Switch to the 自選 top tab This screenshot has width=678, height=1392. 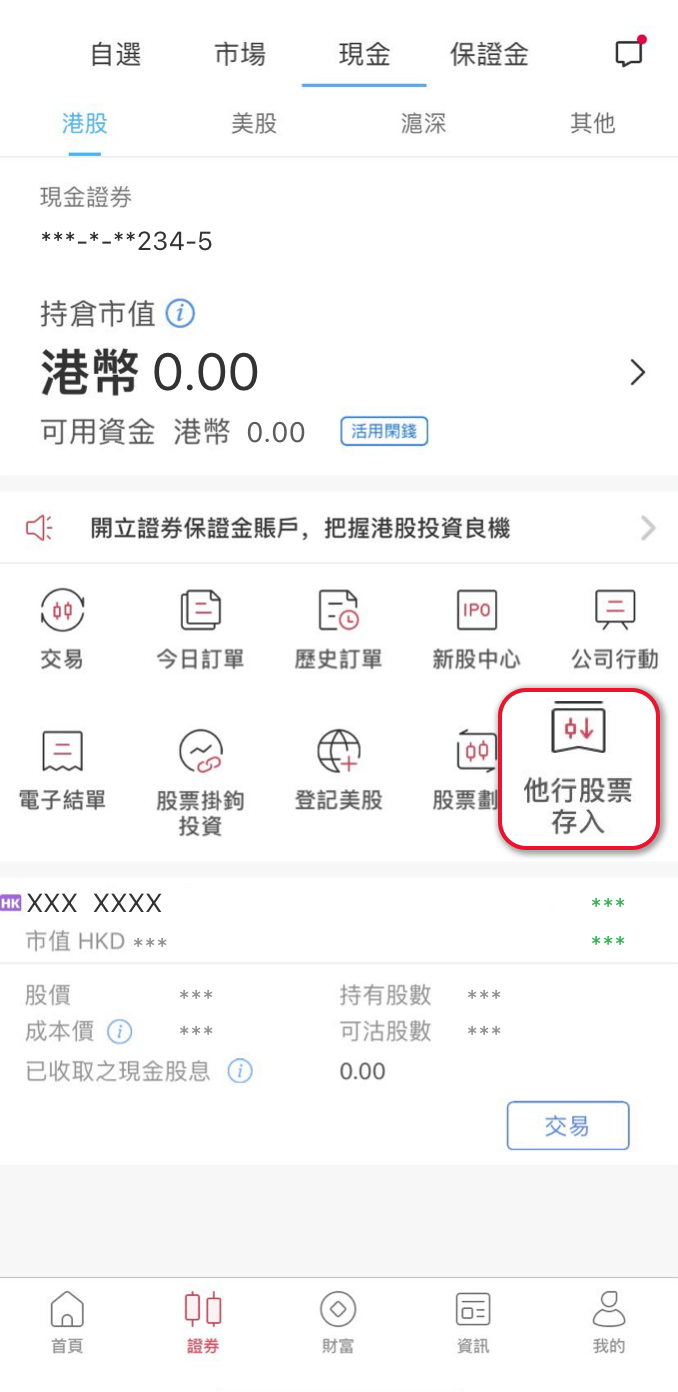pos(116,54)
